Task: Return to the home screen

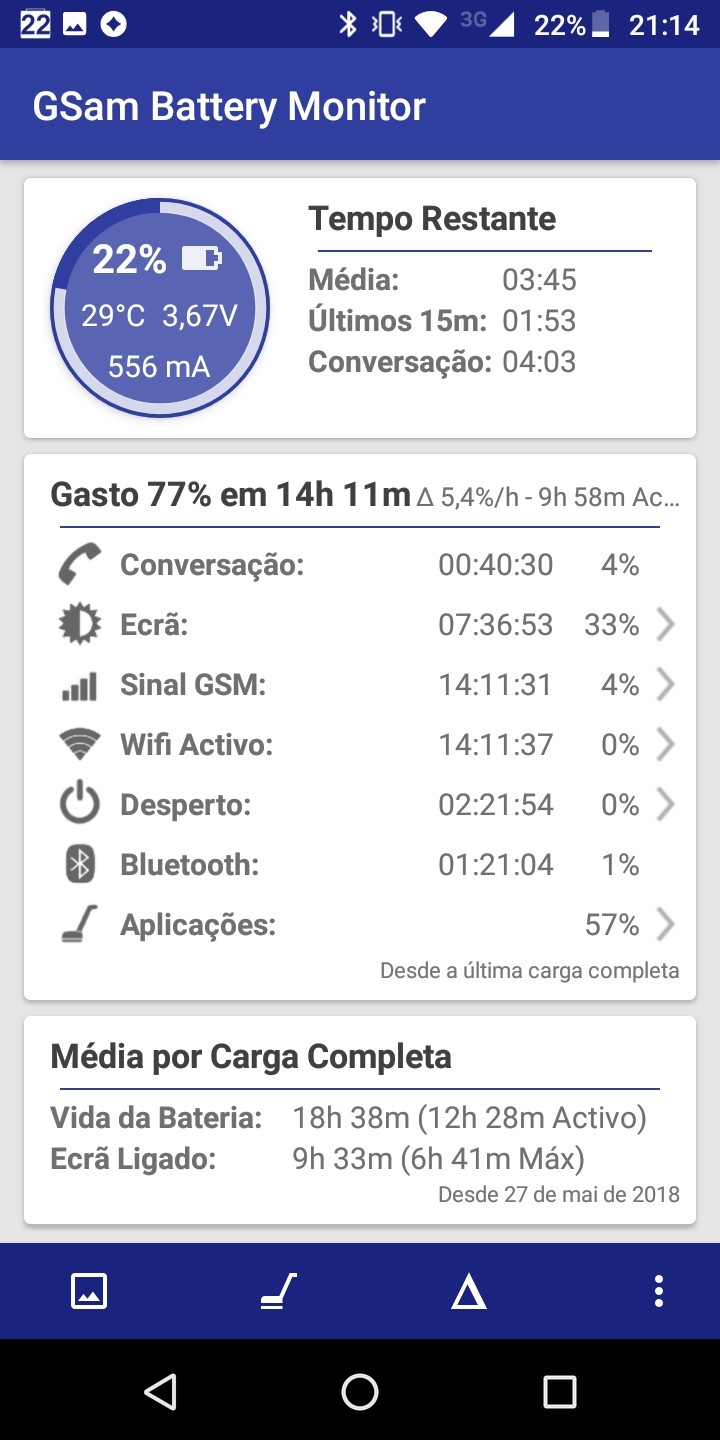Action: click(360, 1391)
